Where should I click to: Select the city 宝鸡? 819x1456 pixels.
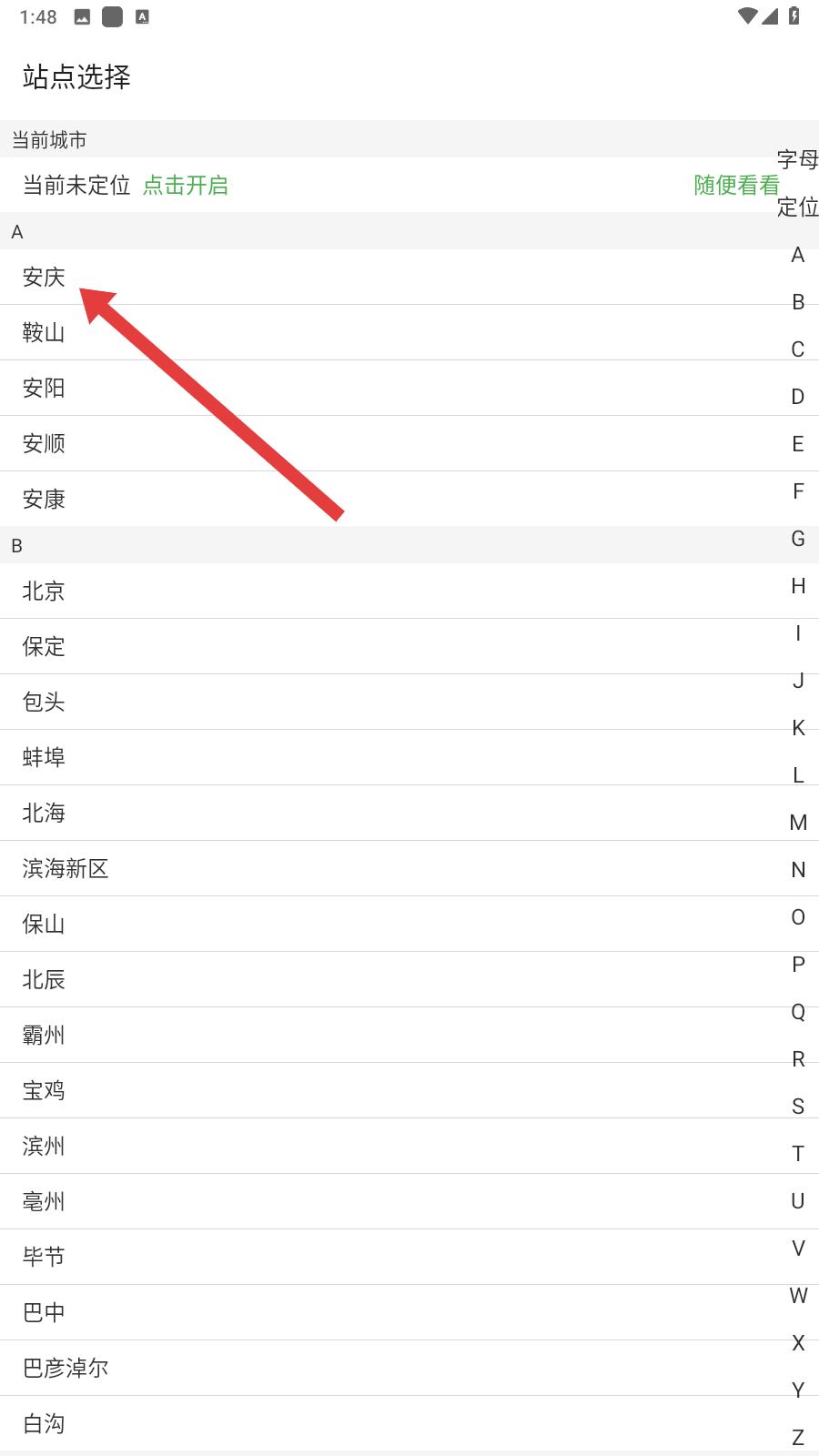click(x=409, y=1090)
